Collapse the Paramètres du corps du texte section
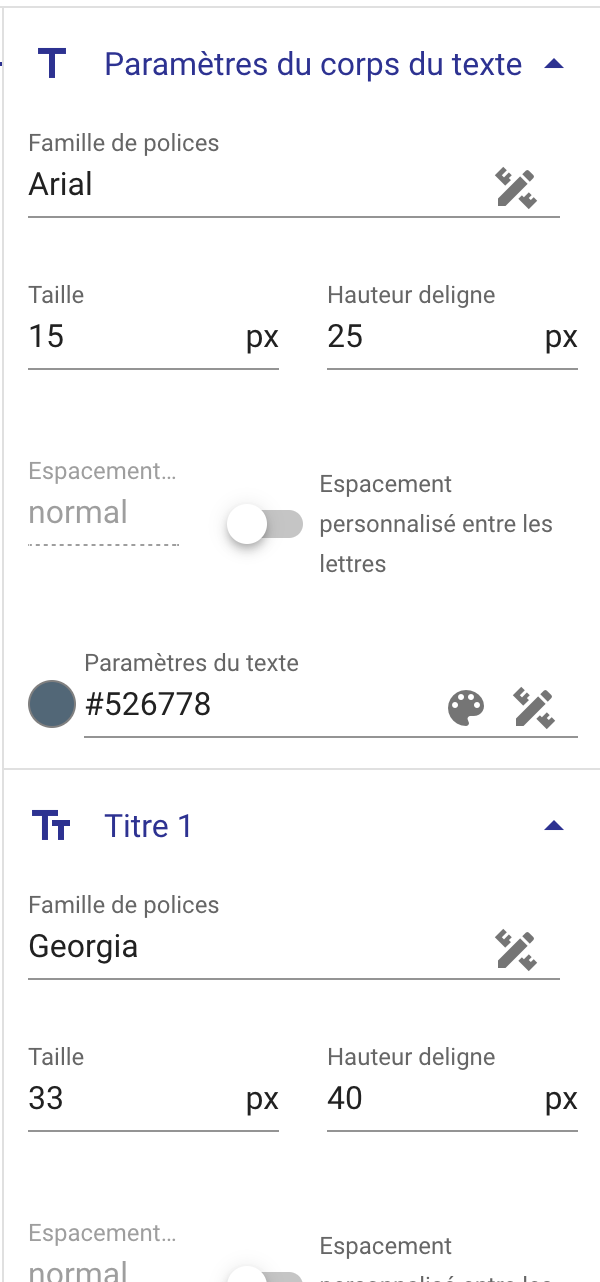The height and width of the screenshot is (1282, 600). [554, 65]
